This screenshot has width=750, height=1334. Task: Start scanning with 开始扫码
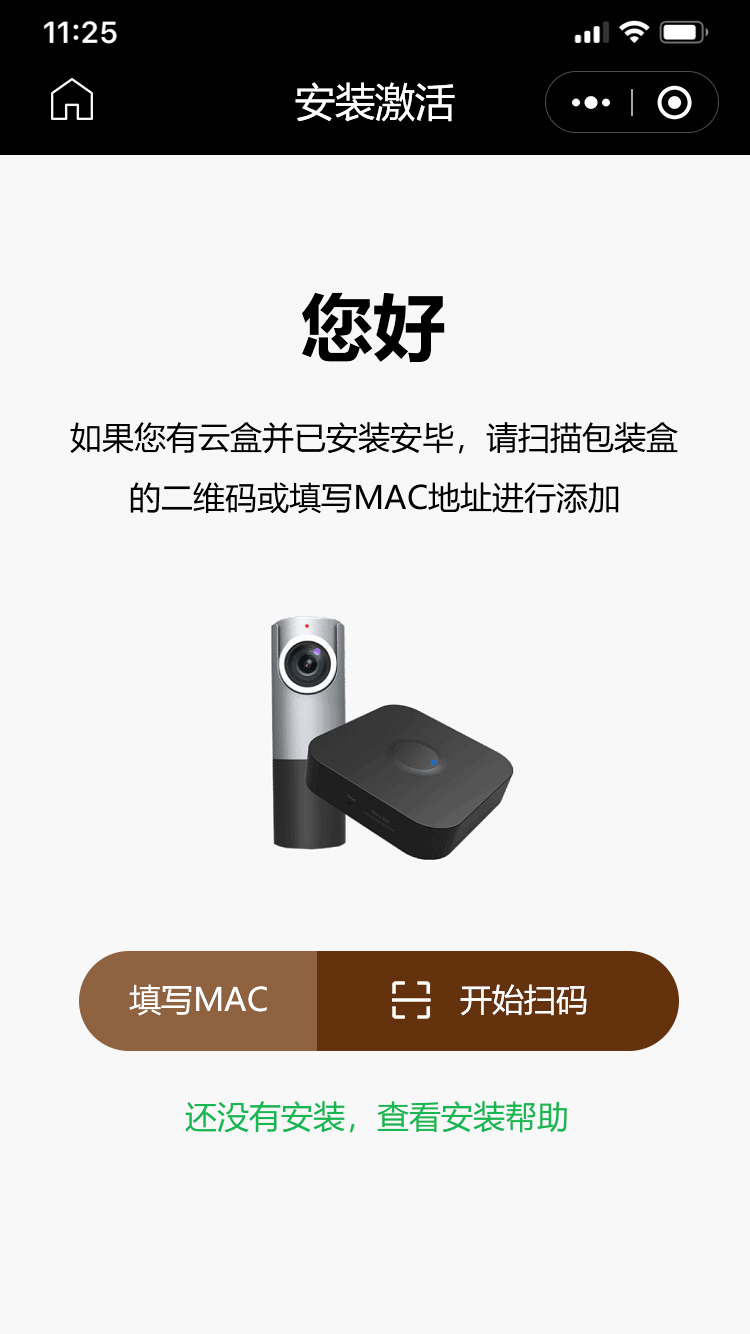[x=497, y=1001]
